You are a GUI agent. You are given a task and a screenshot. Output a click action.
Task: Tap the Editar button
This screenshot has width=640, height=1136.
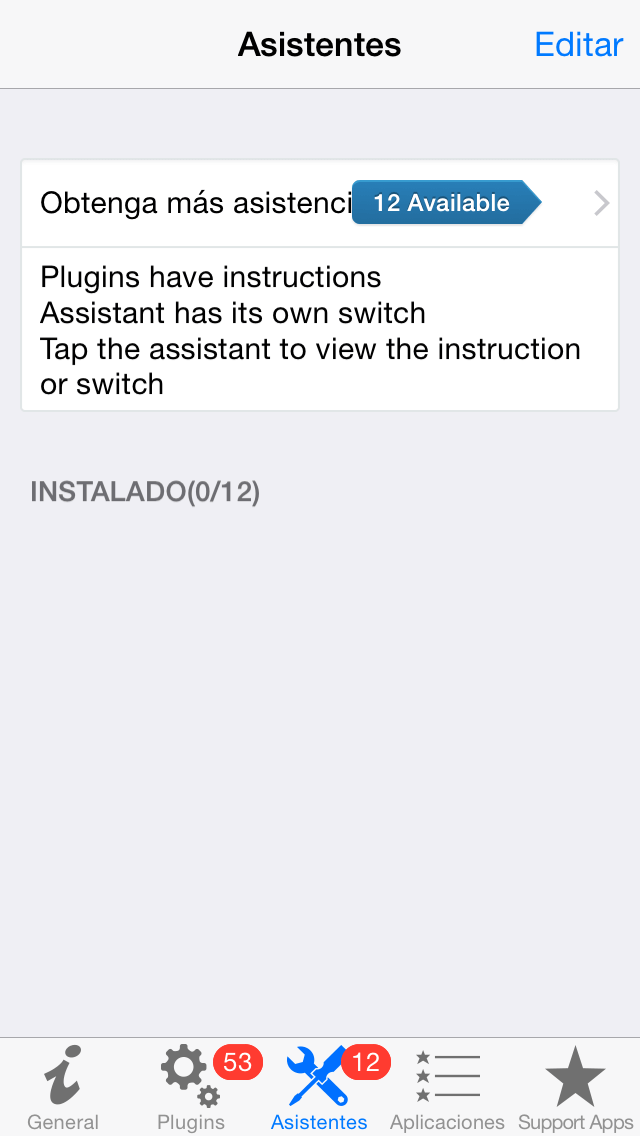point(578,45)
